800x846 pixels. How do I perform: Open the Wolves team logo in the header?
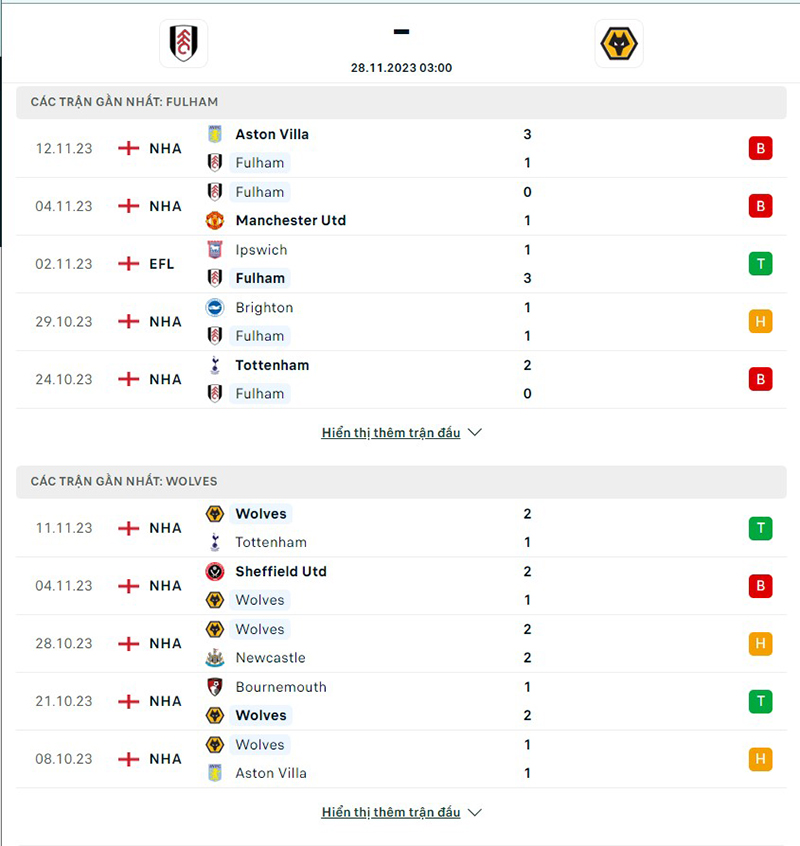pos(619,44)
